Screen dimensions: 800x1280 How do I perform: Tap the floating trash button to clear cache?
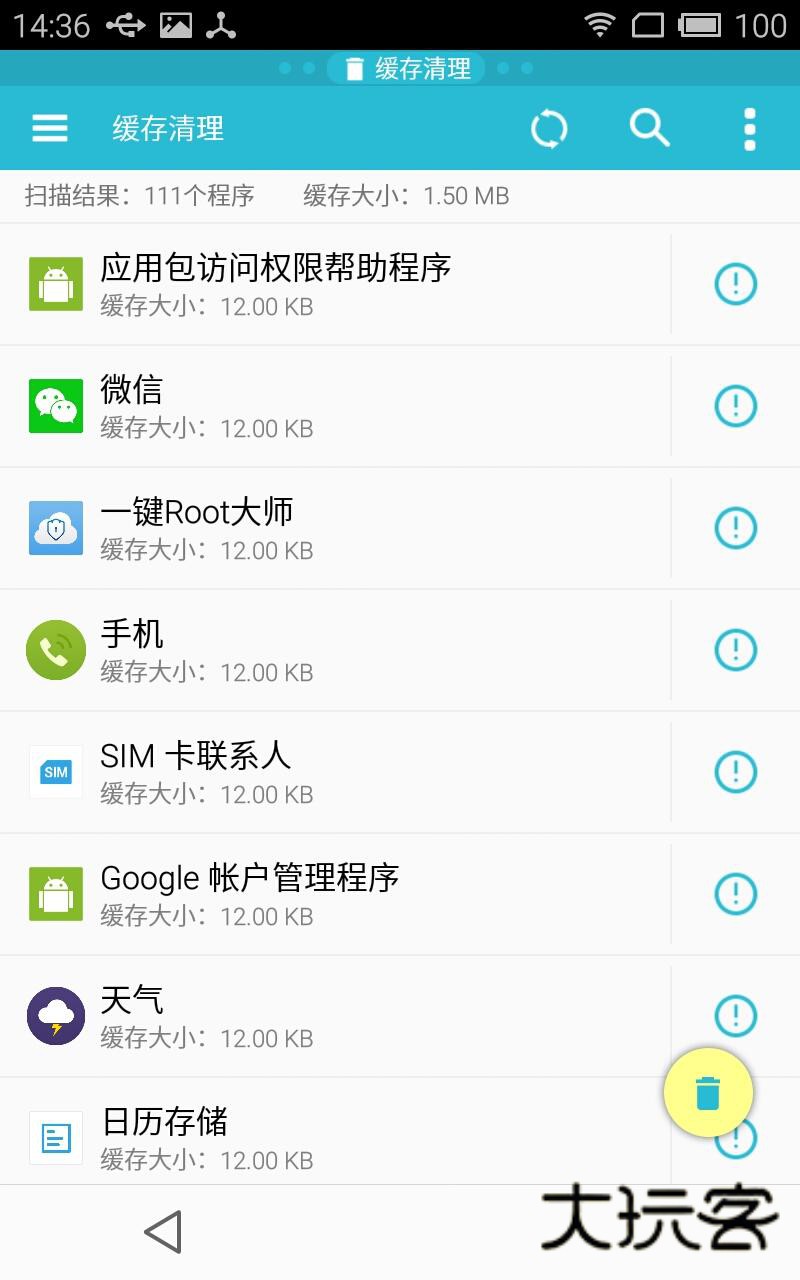708,1092
